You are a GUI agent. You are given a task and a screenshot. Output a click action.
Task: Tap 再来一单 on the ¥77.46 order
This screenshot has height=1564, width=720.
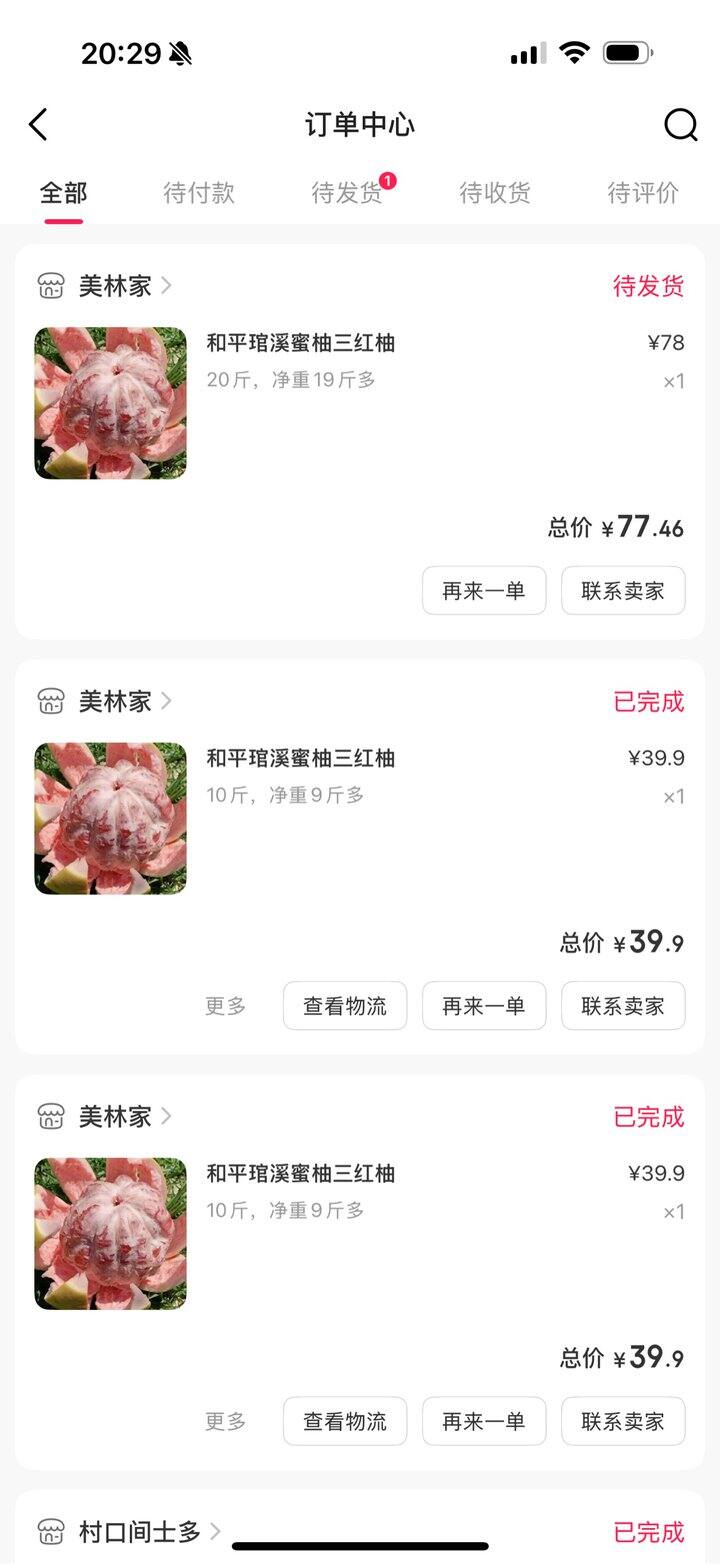(484, 590)
